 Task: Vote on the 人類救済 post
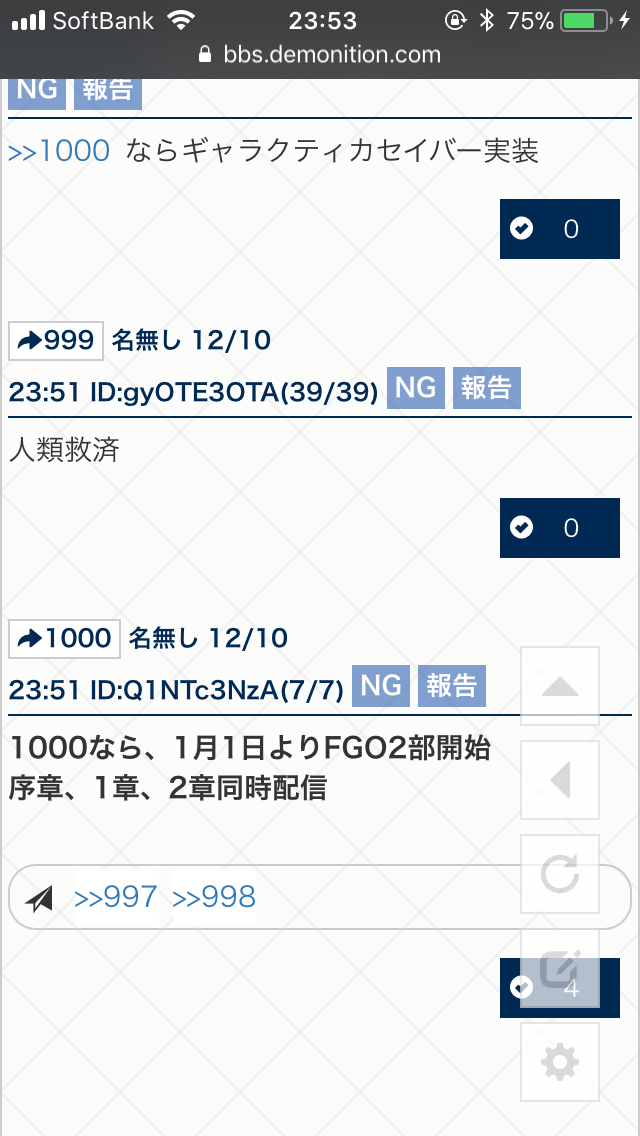(x=559, y=528)
